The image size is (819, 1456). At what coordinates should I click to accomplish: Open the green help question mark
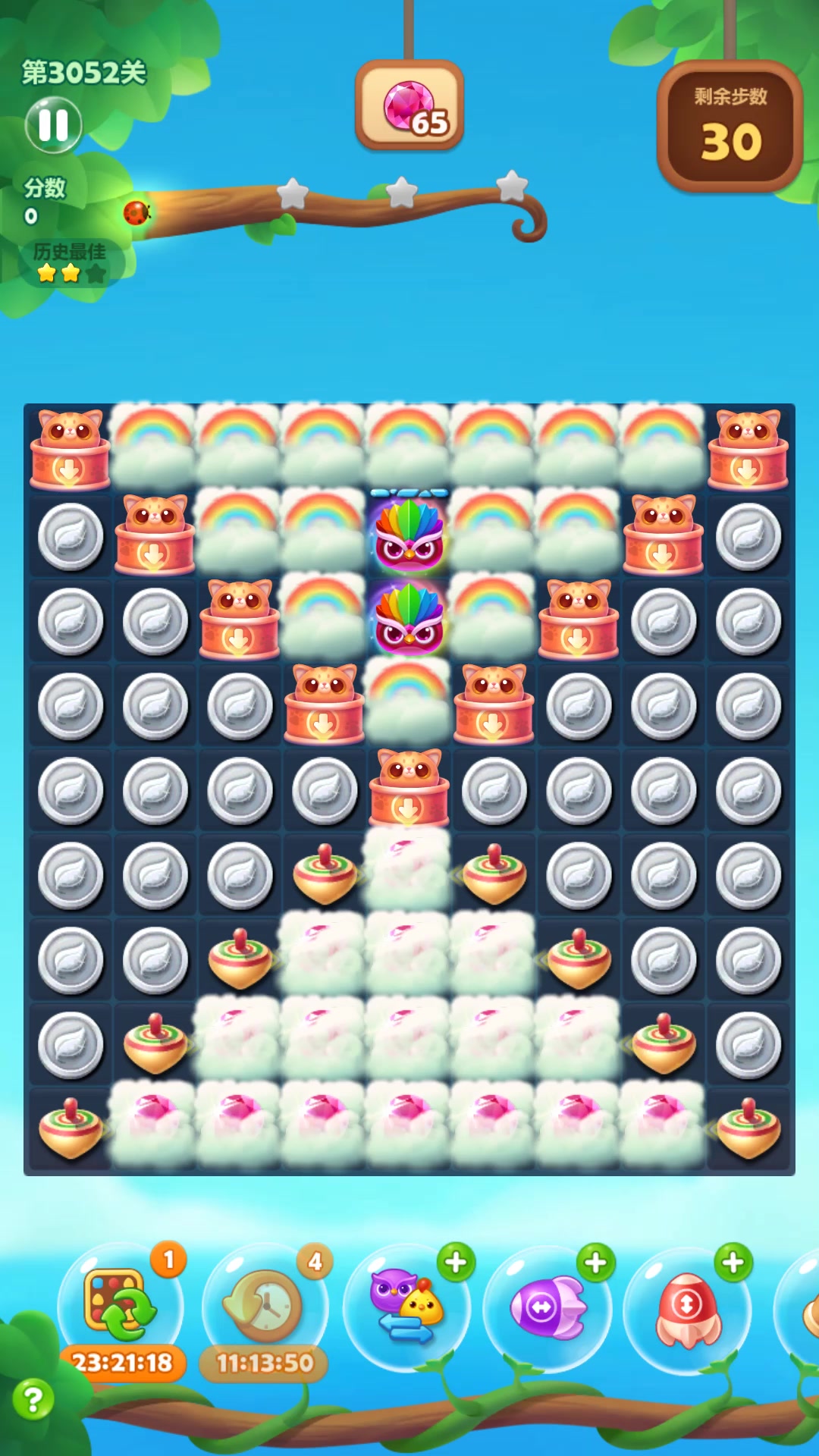click(33, 1399)
